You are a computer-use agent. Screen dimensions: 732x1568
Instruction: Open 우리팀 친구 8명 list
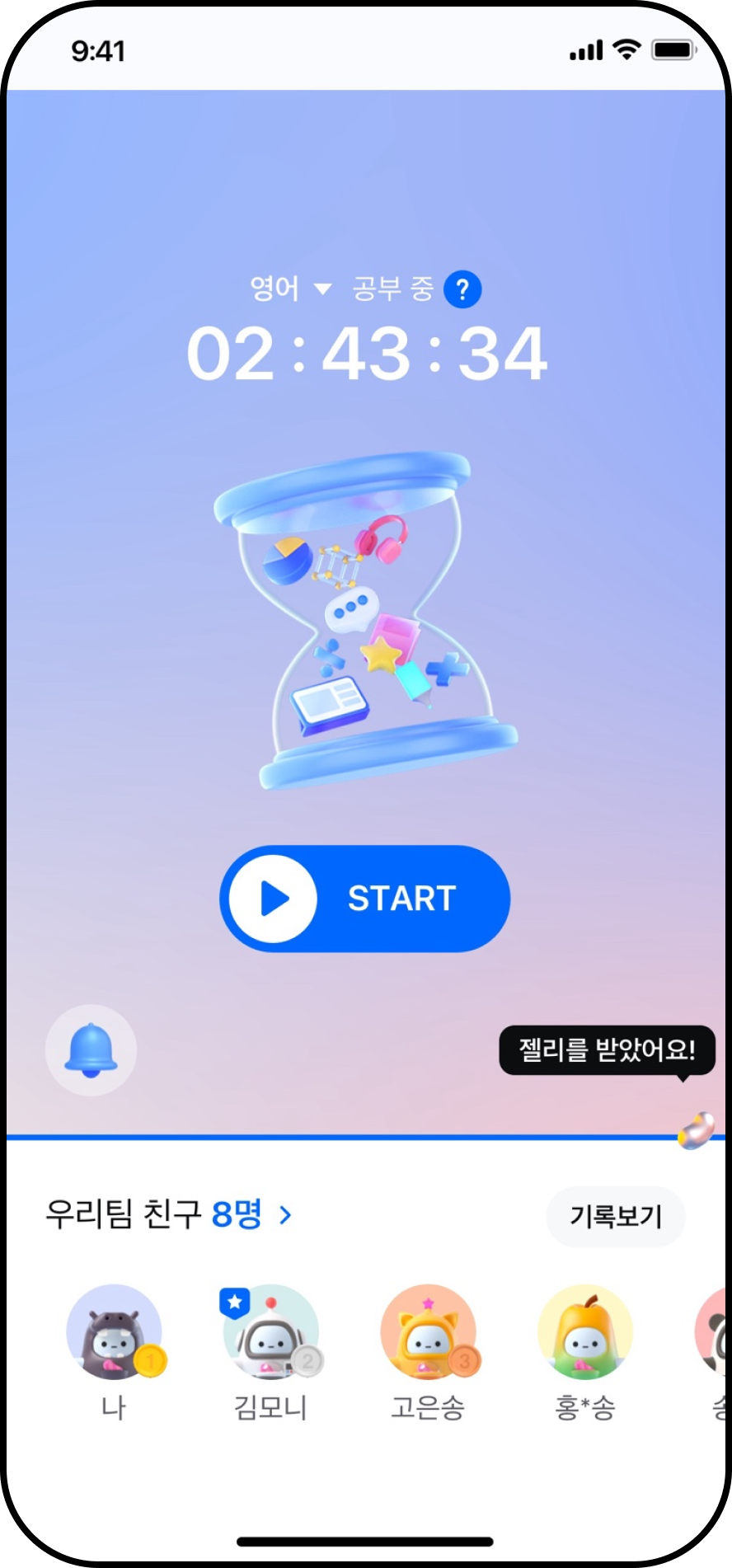(168, 1214)
